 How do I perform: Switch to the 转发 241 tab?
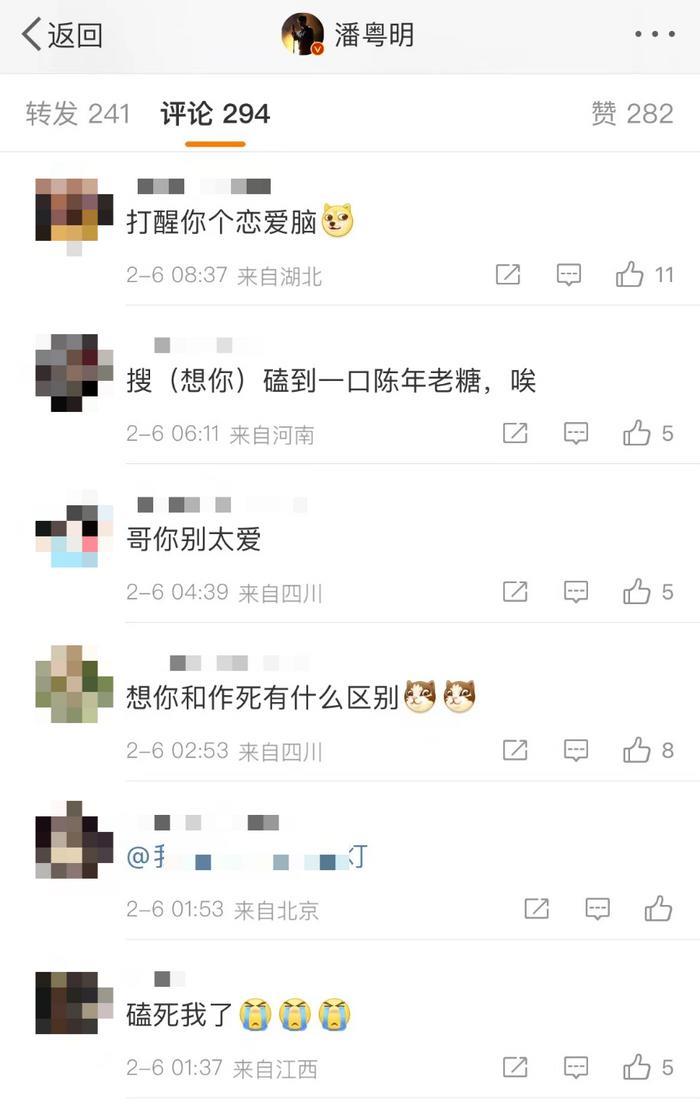point(78,114)
